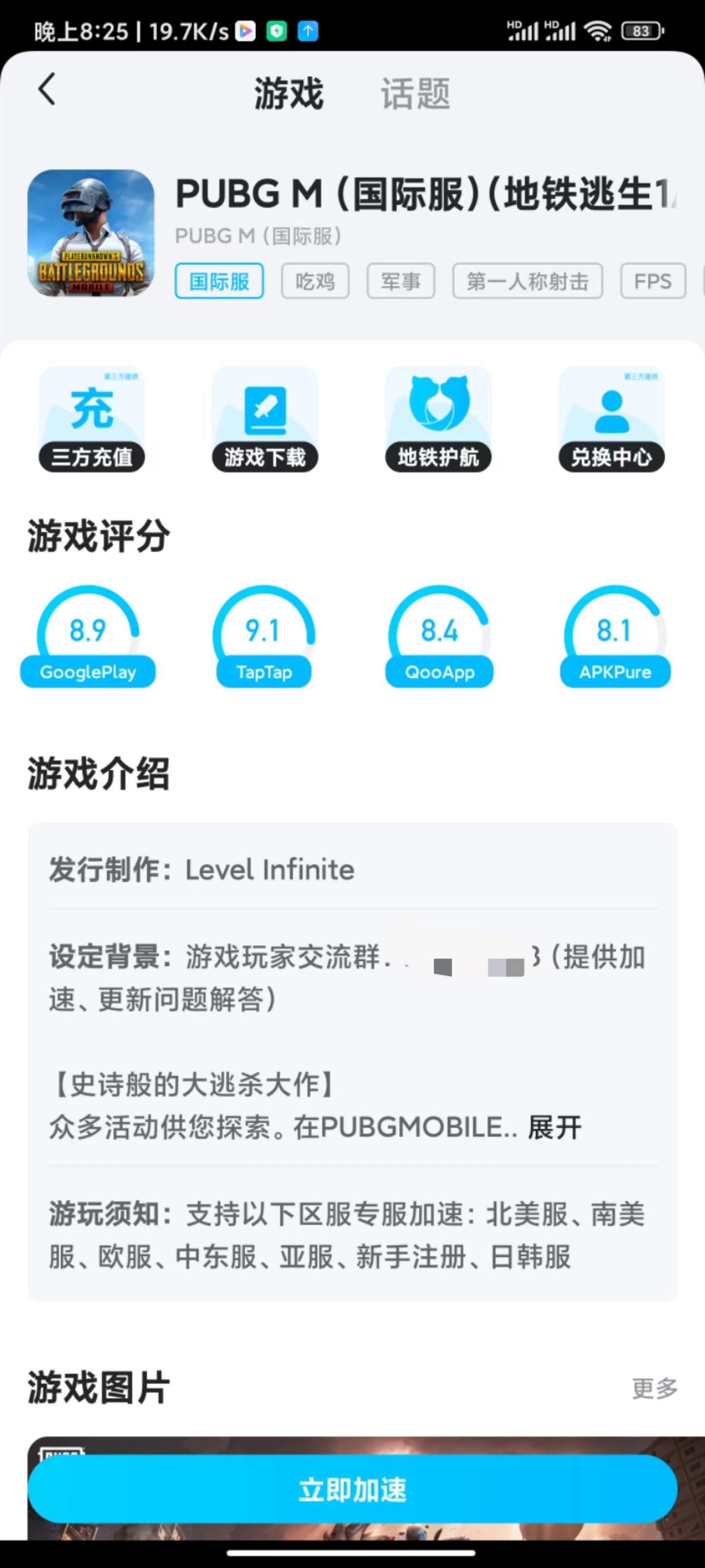Open 三方充值 shortcut

pos(92,419)
